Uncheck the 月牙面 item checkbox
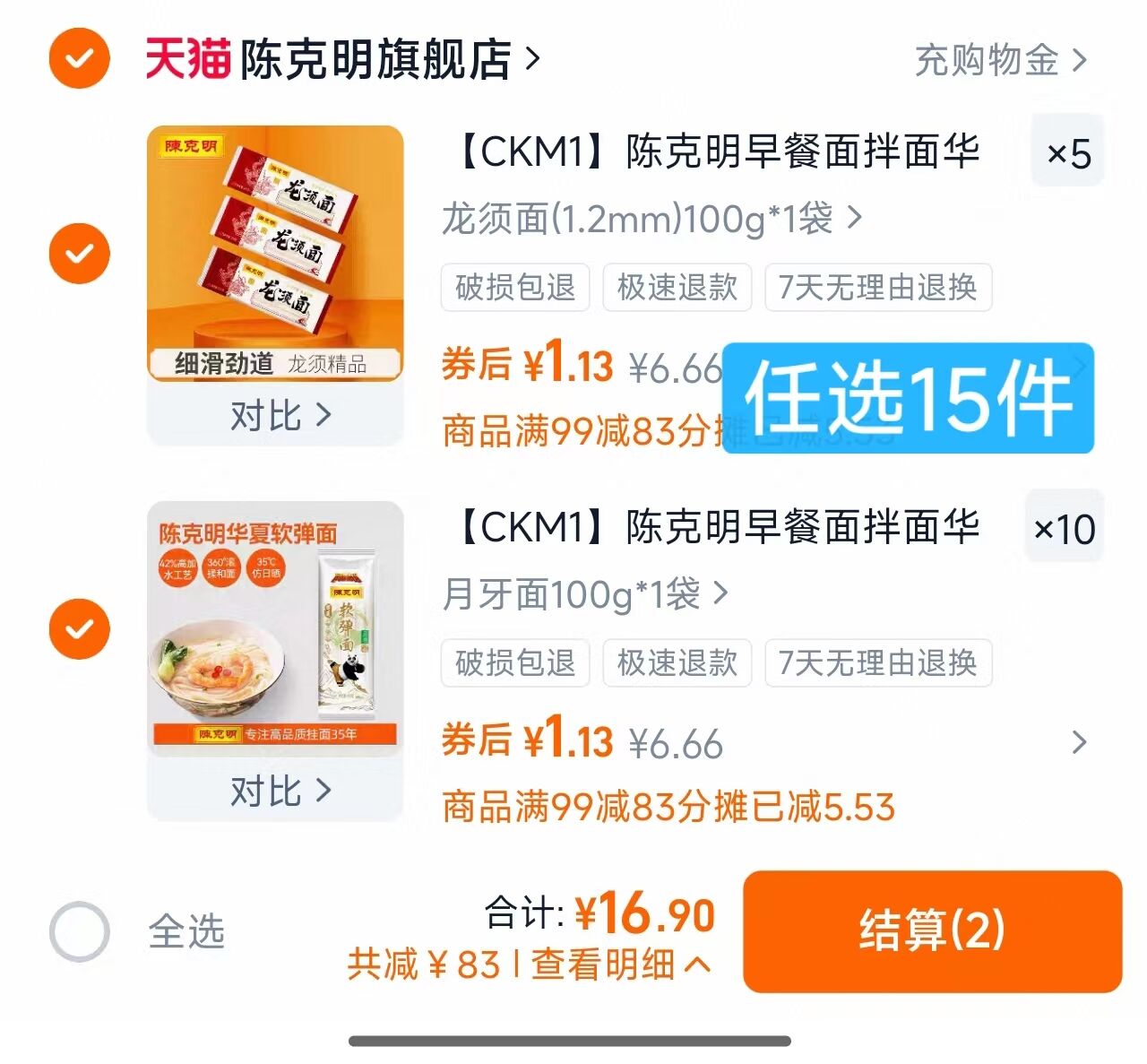The width and height of the screenshot is (1147, 1064). click(x=79, y=629)
